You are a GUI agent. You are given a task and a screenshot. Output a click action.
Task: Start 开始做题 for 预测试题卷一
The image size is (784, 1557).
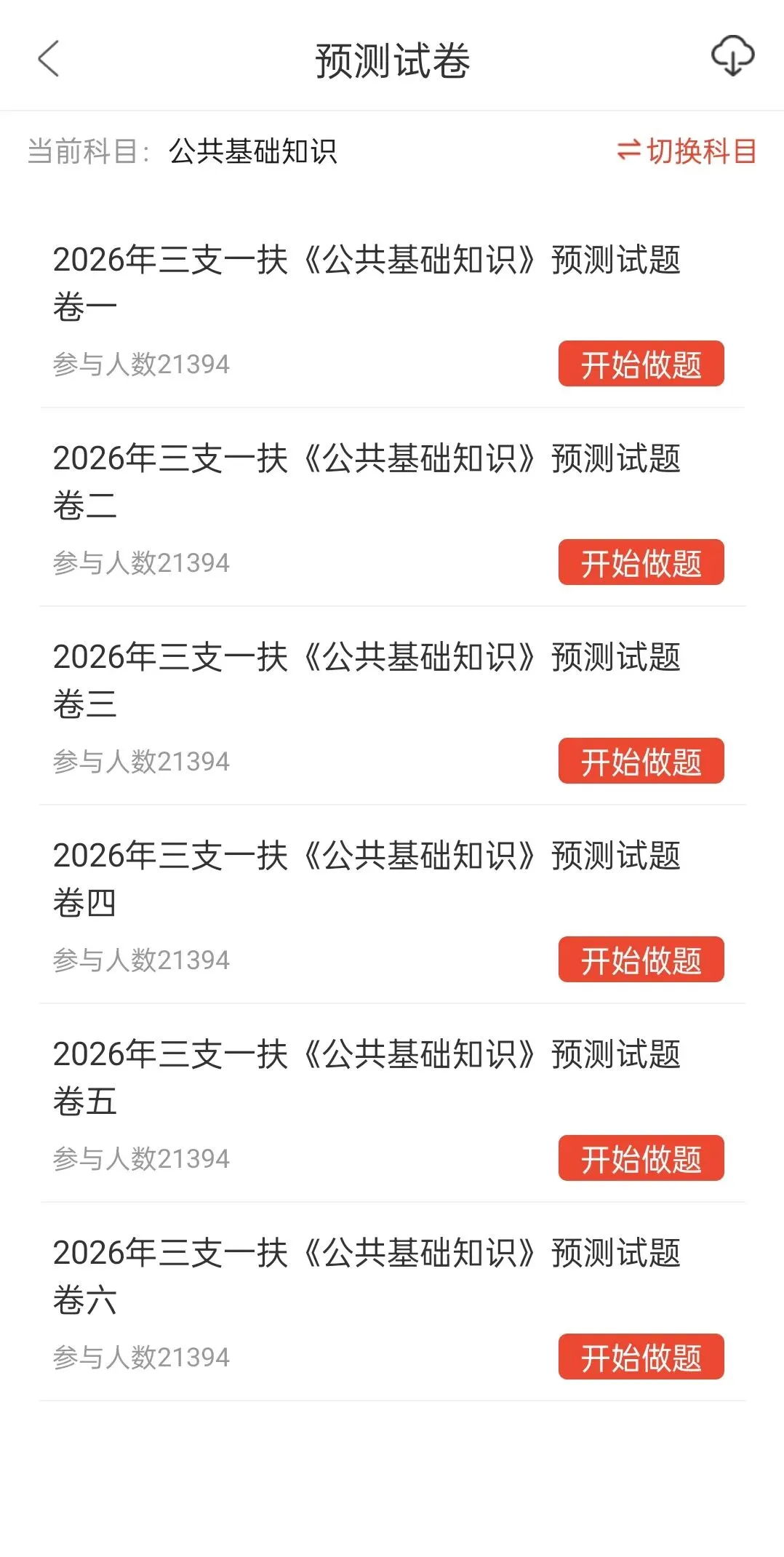tap(641, 364)
